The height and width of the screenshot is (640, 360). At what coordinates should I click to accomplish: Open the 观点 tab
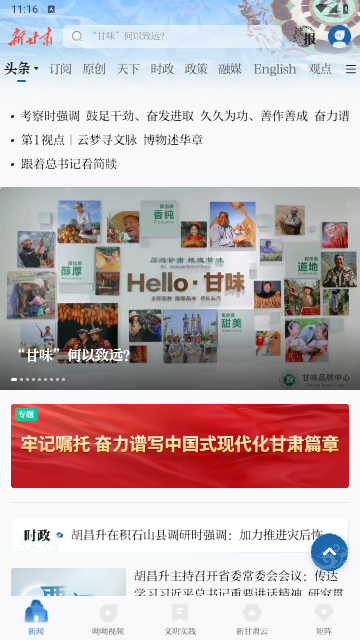[x=320, y=69]
